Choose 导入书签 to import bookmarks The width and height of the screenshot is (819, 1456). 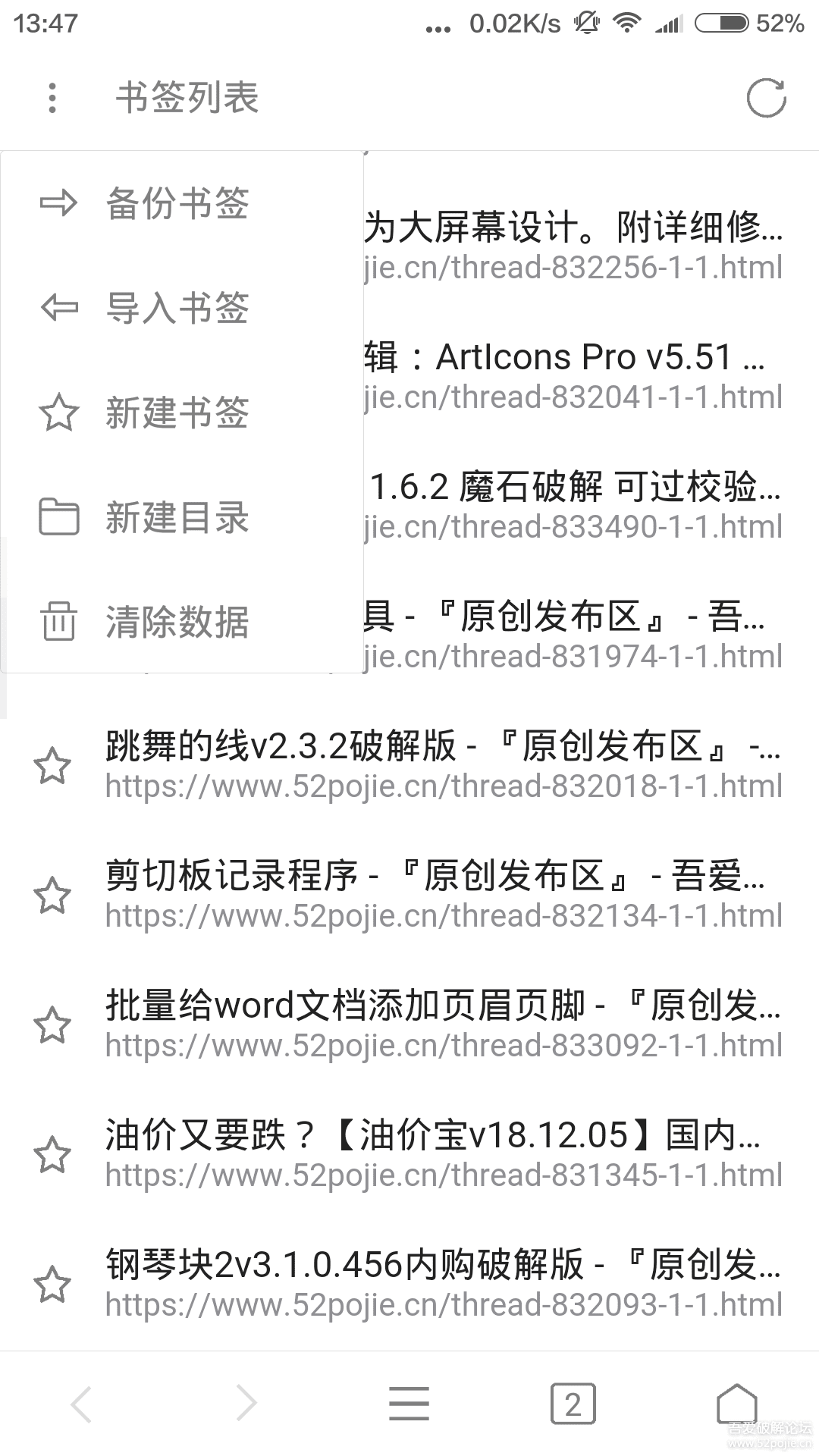177,308
